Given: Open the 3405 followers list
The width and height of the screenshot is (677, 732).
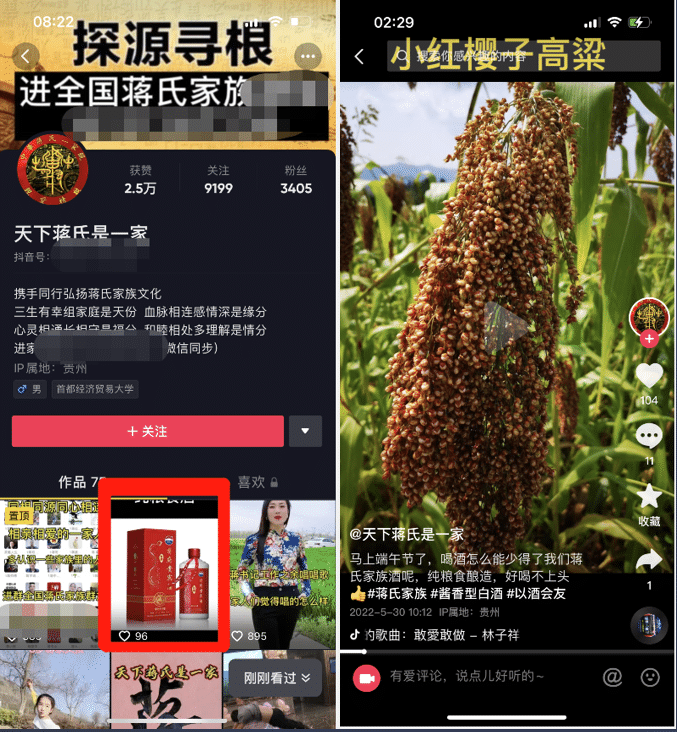Looking at the screenshot, I should point(296,180).
